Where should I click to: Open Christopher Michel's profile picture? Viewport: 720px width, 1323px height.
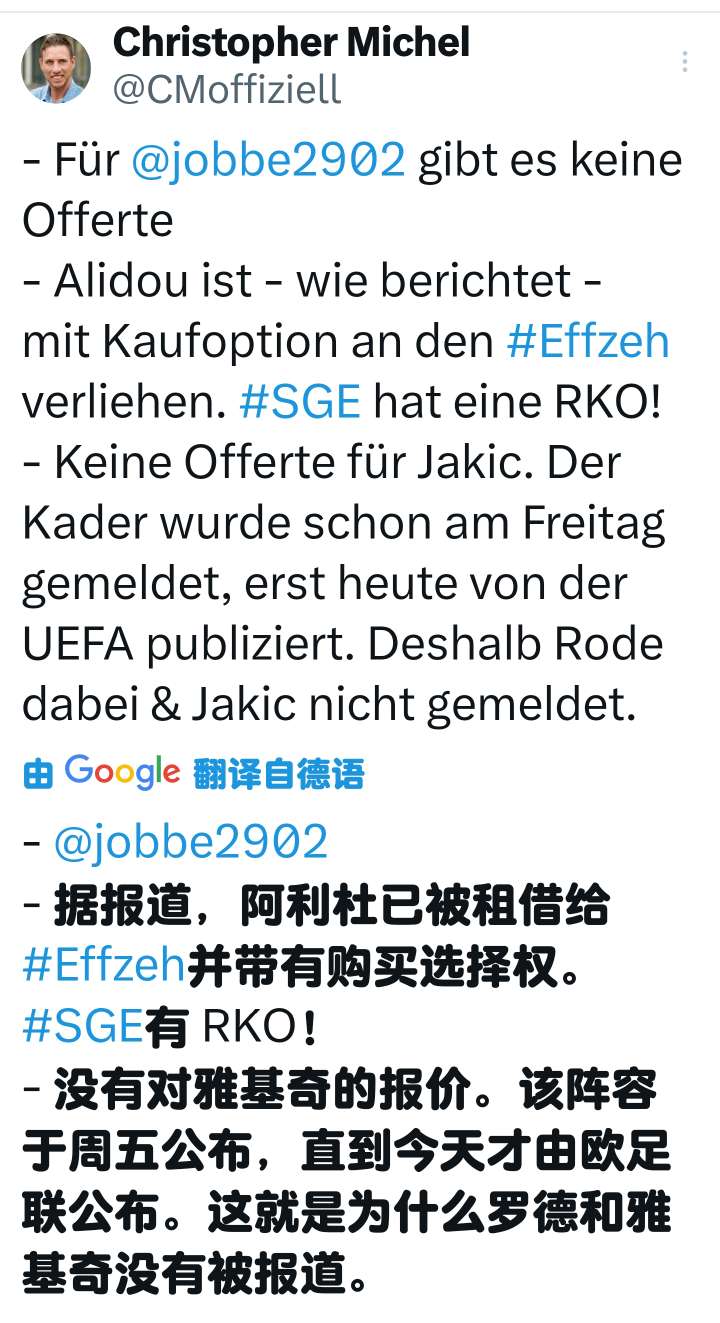(x=56, y=68)
